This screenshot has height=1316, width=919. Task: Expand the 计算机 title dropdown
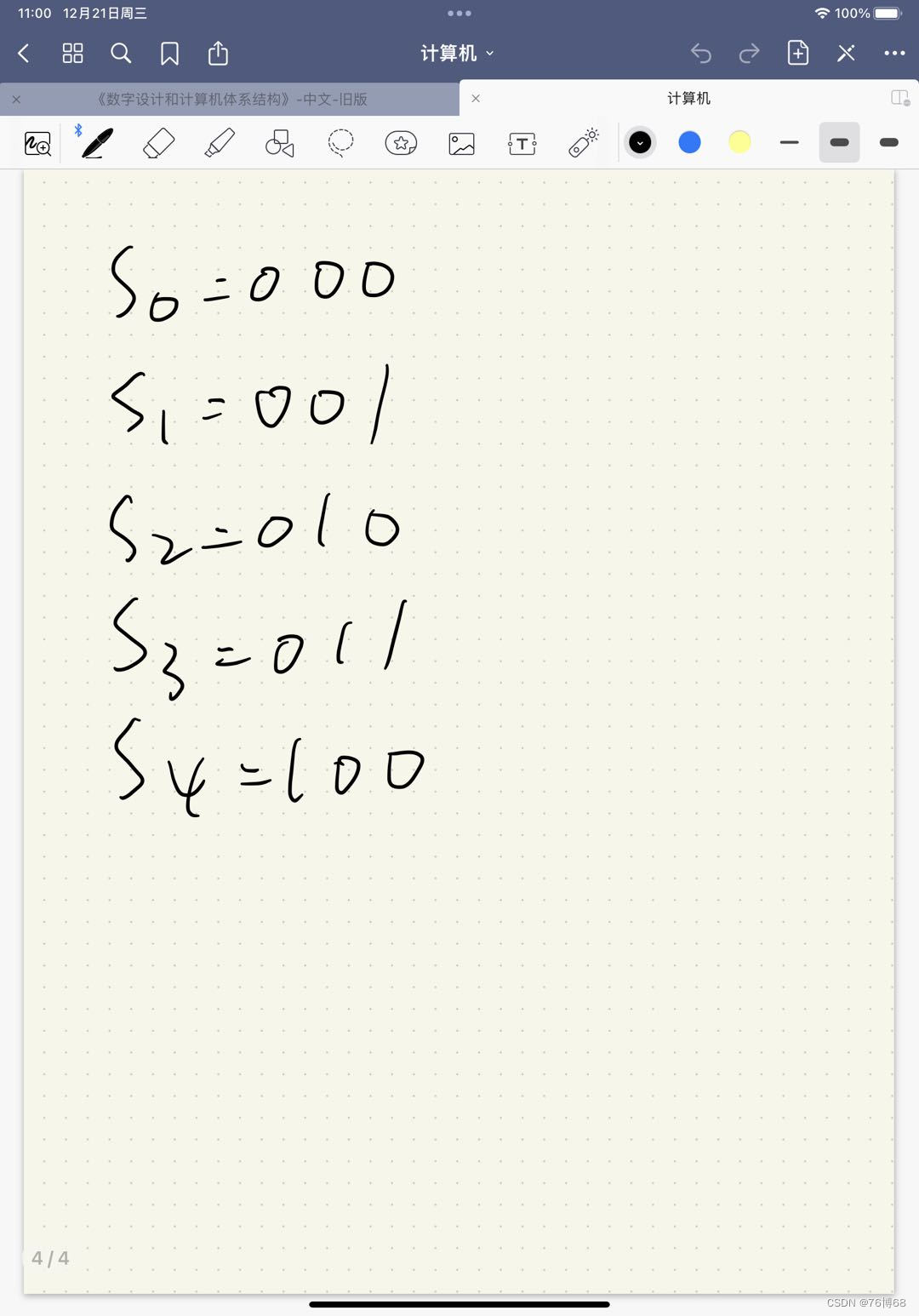click(457, 54)
